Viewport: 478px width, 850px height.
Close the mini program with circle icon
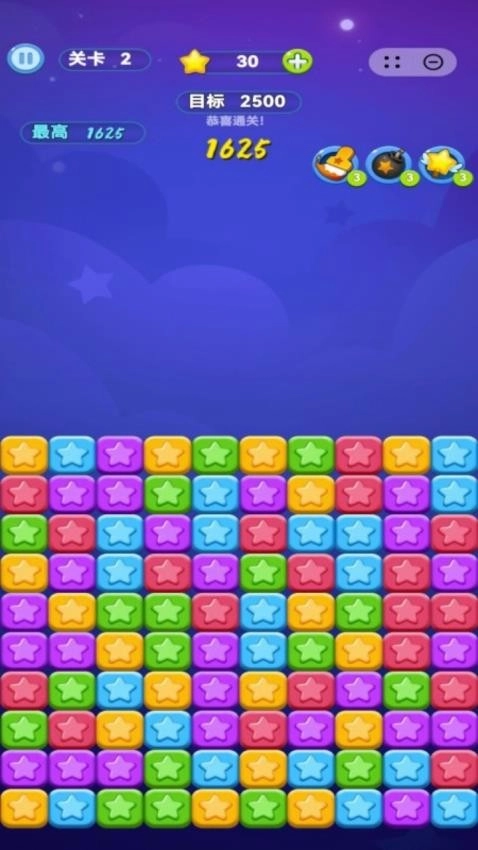tap(432, 62)
